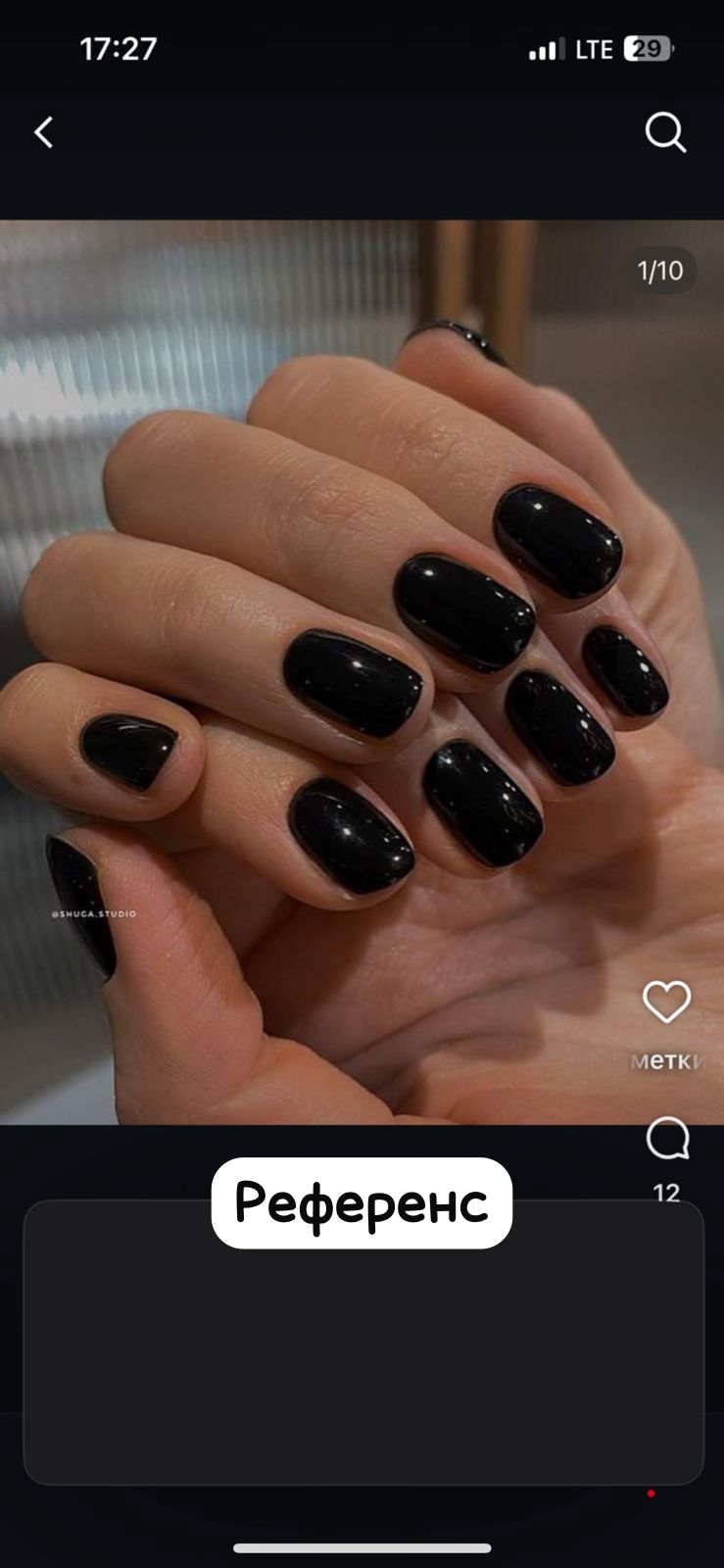Open the comments bubble showing 12
Screen dimensions: 724x1568
(667, 1139)
